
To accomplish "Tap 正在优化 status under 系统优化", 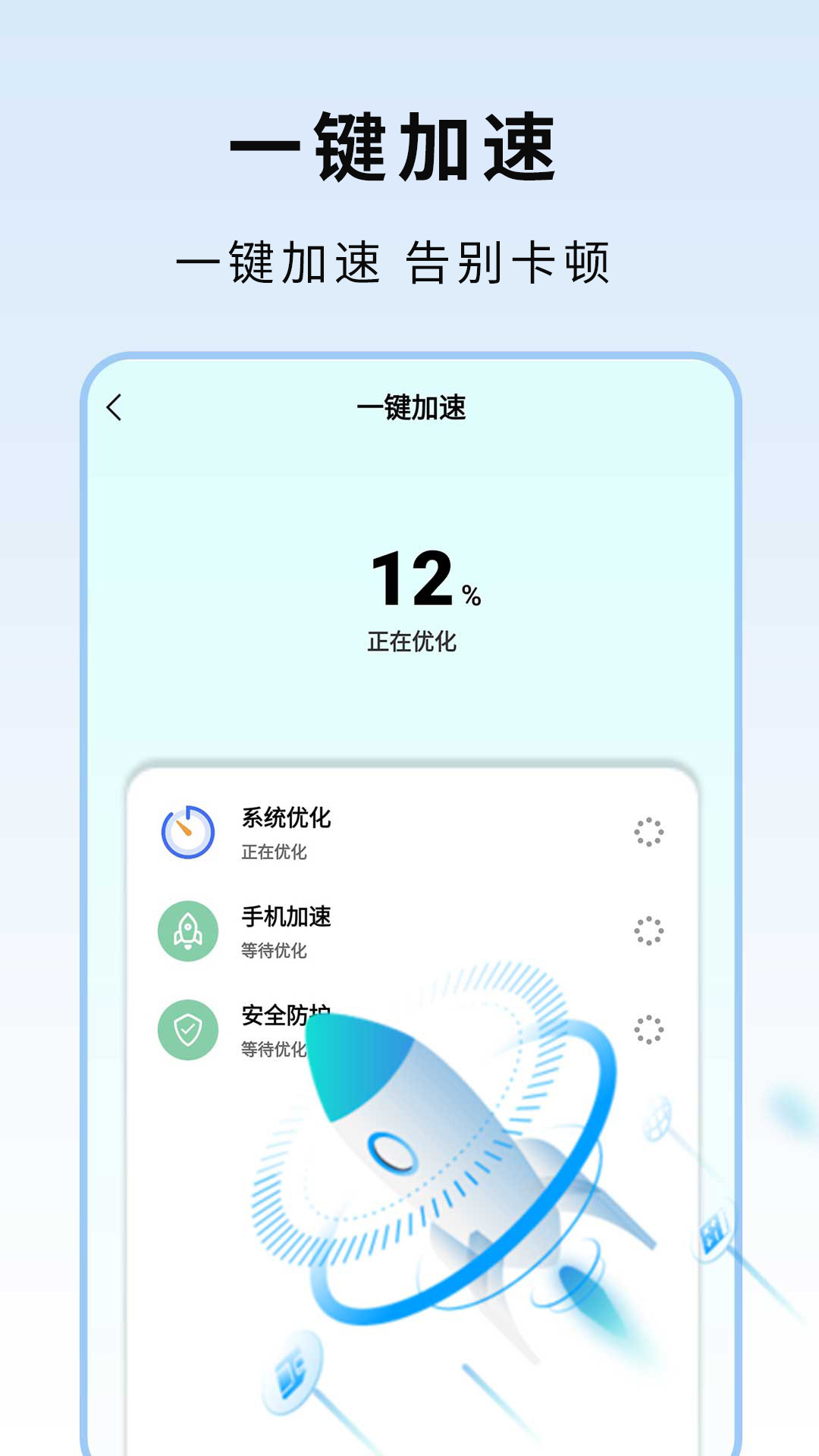I will [273, 851].
